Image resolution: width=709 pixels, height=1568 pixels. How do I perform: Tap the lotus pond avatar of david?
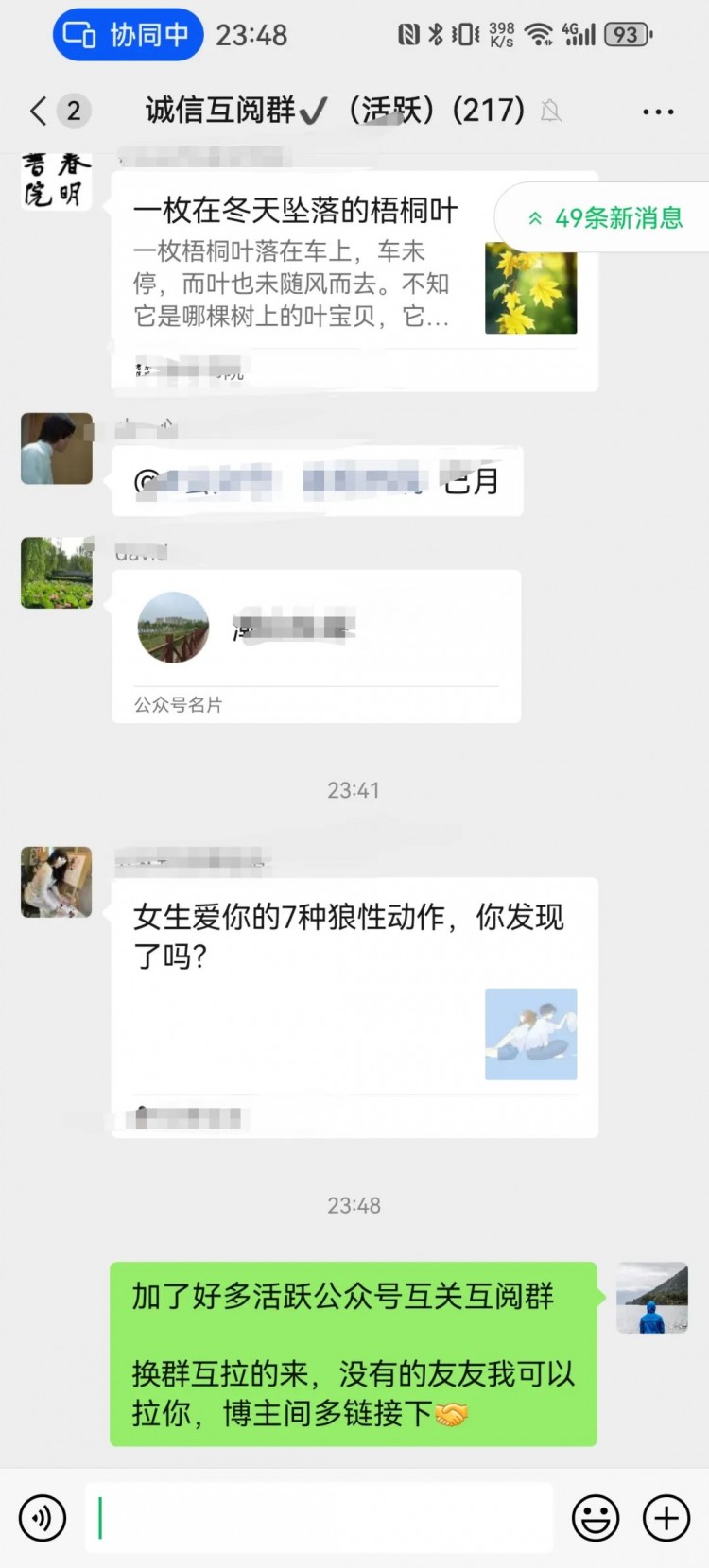point(56,574)
